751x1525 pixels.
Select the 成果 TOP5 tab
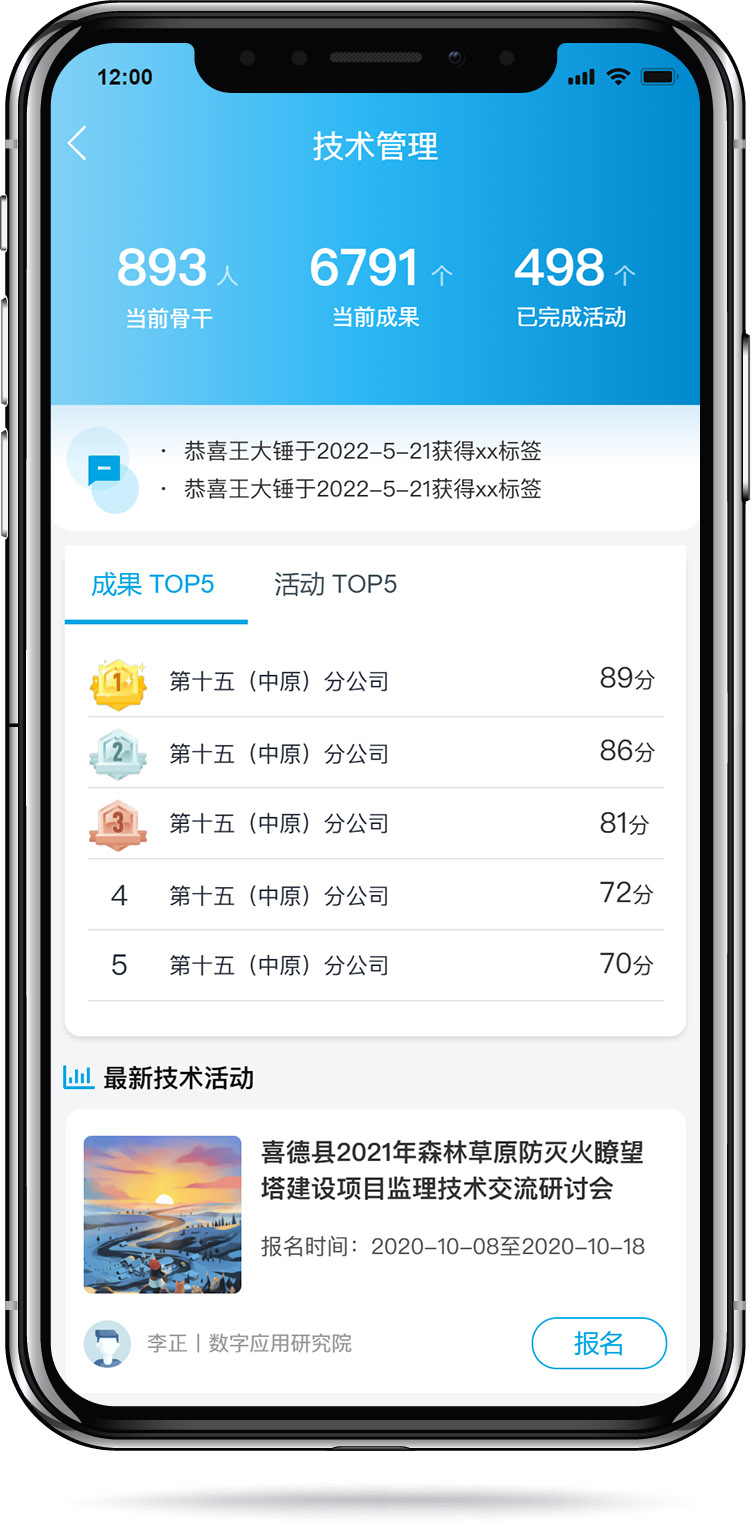(153, 585)
